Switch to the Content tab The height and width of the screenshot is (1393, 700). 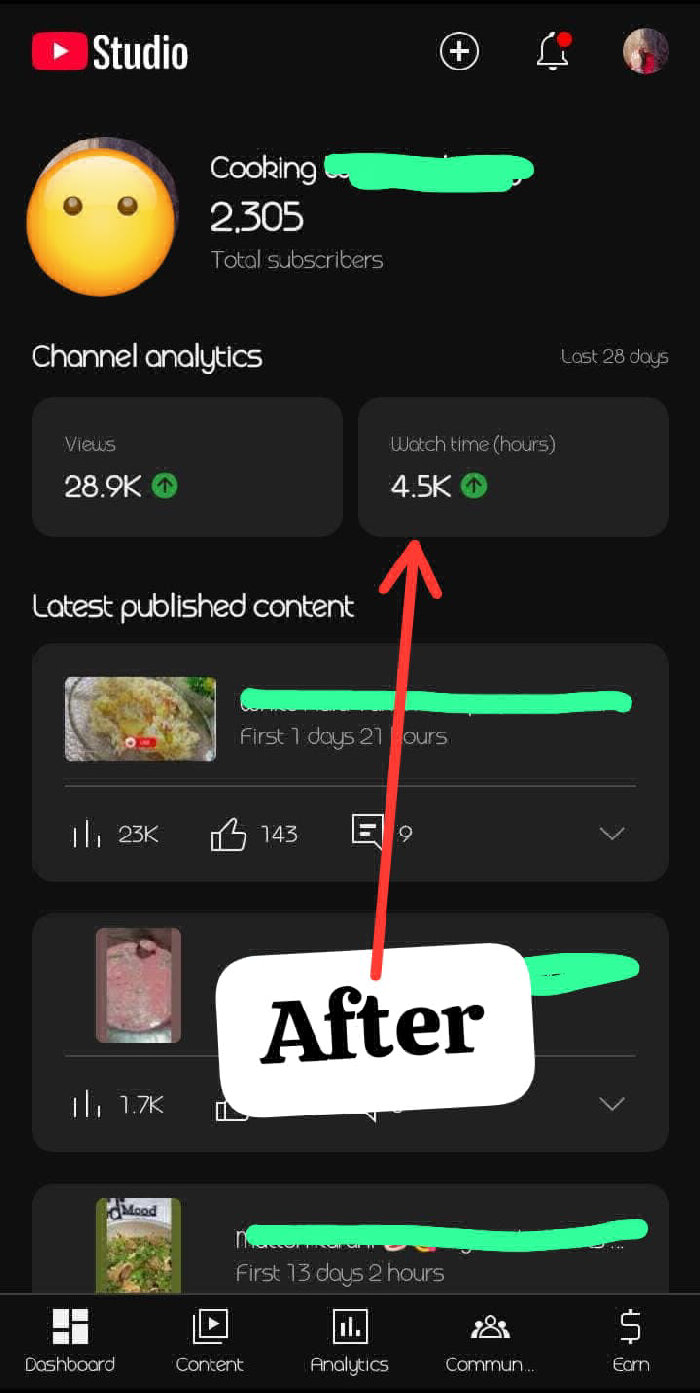[x=210, y=1341]
